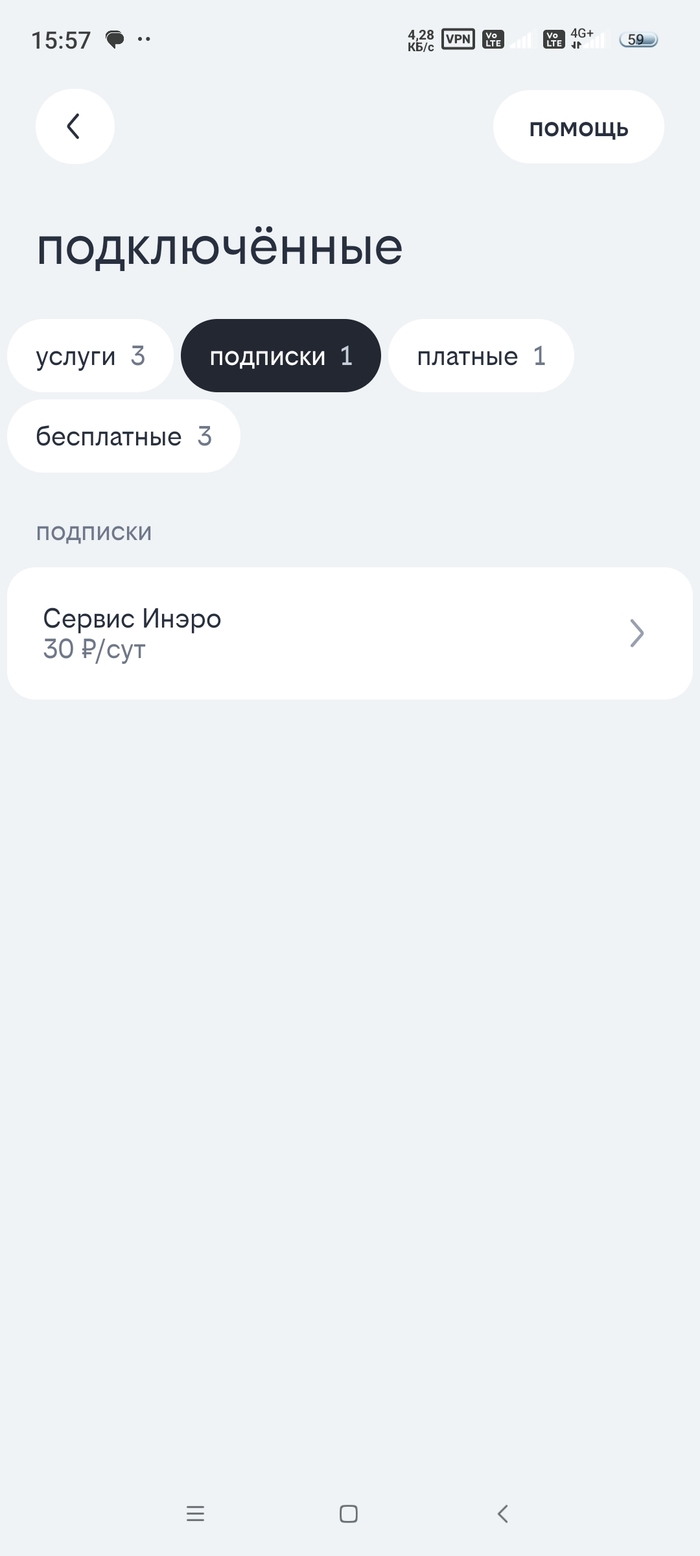Open recent apps from navigation bar
Screen dimensions: 700x1556
(x=195, y=1513)
